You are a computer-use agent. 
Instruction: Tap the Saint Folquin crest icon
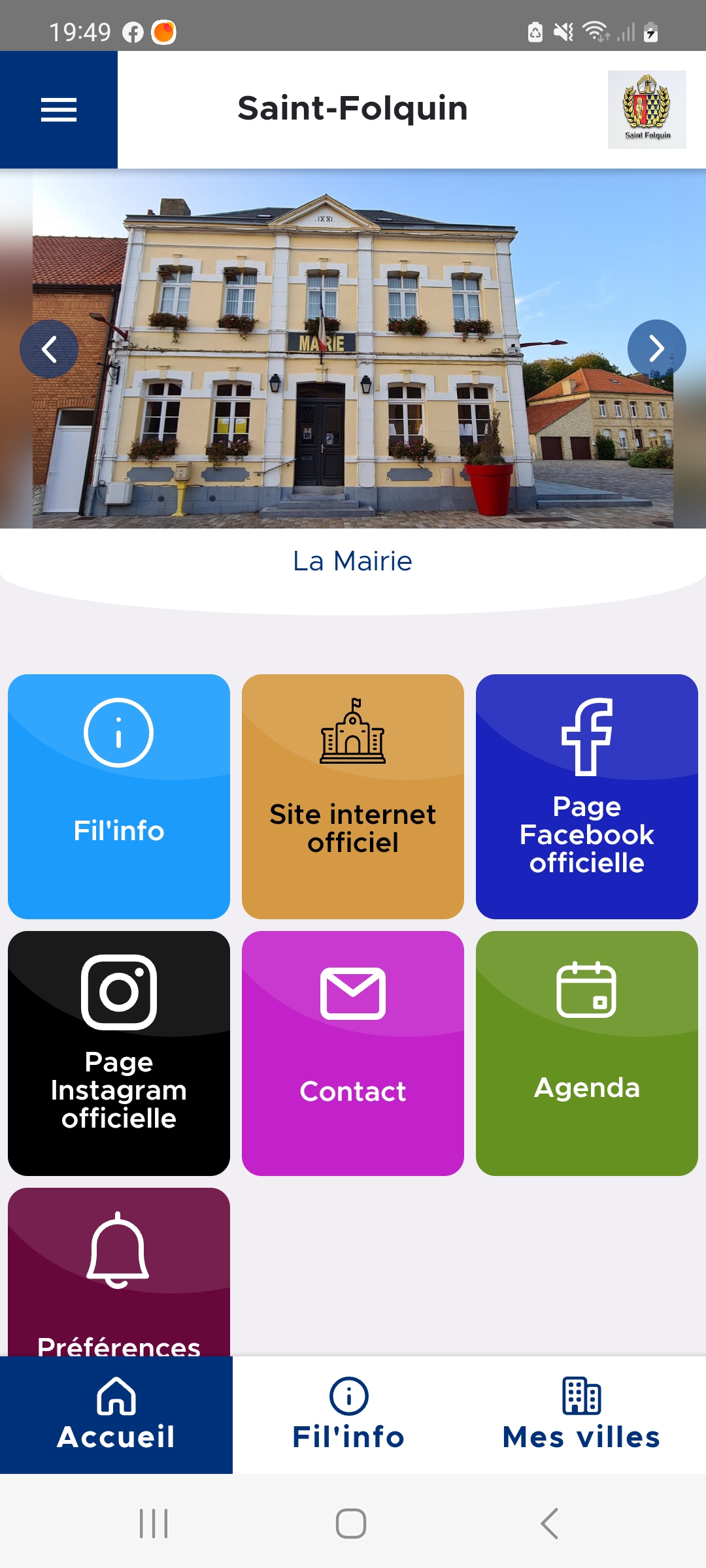tap(647, 110)
